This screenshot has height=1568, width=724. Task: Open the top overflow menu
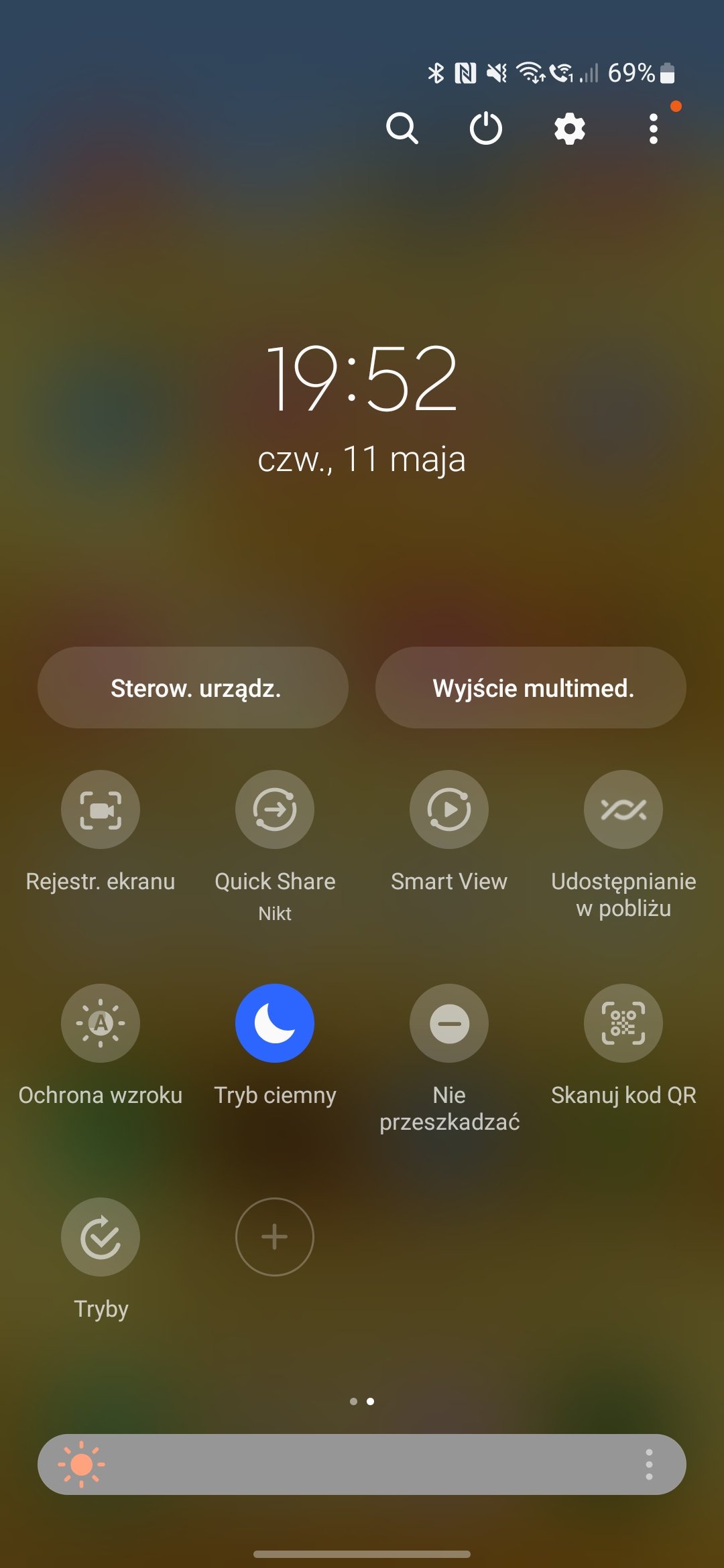653,128
